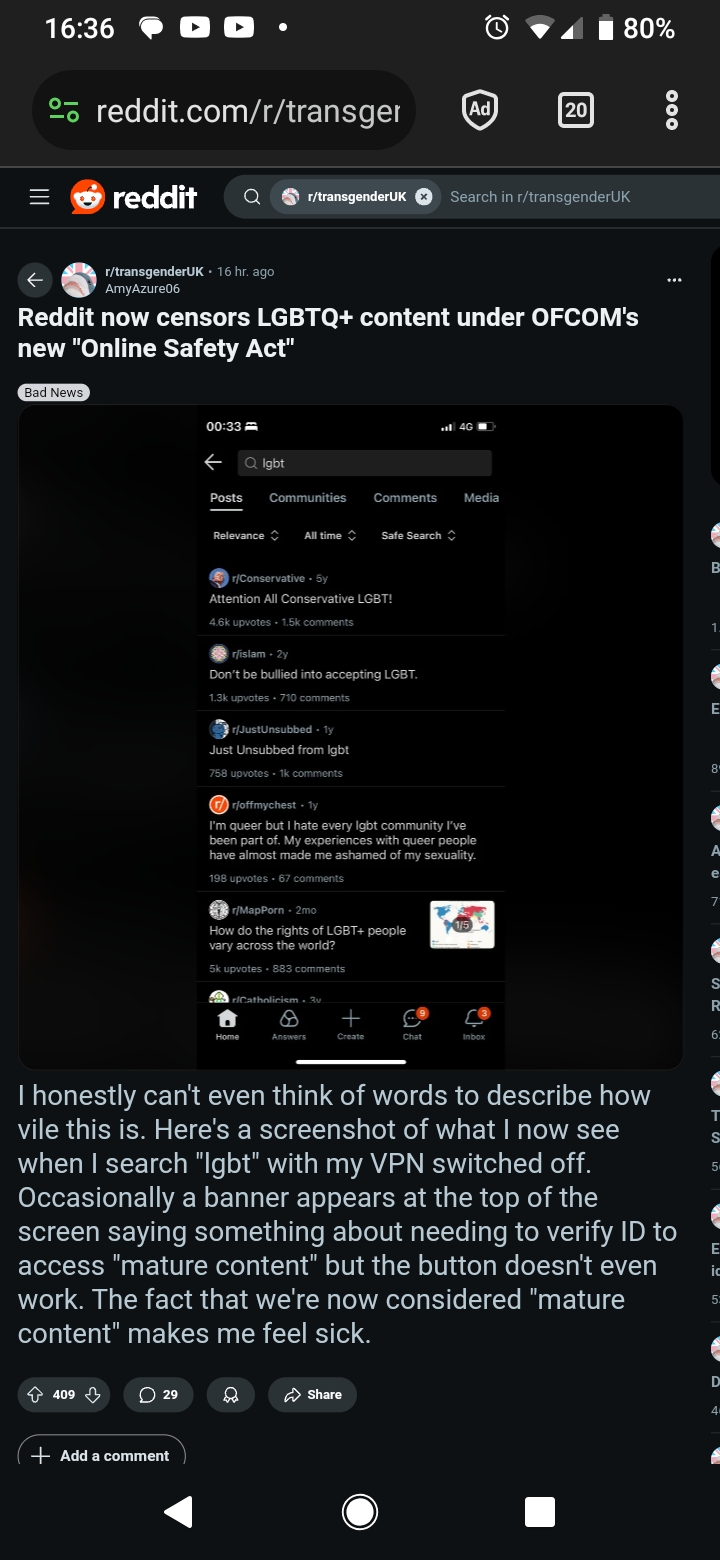Image resolution: width=720 pixels, height=1560 pixels.
Task: Open the 29 comments
Action: tap(158, 1395)
